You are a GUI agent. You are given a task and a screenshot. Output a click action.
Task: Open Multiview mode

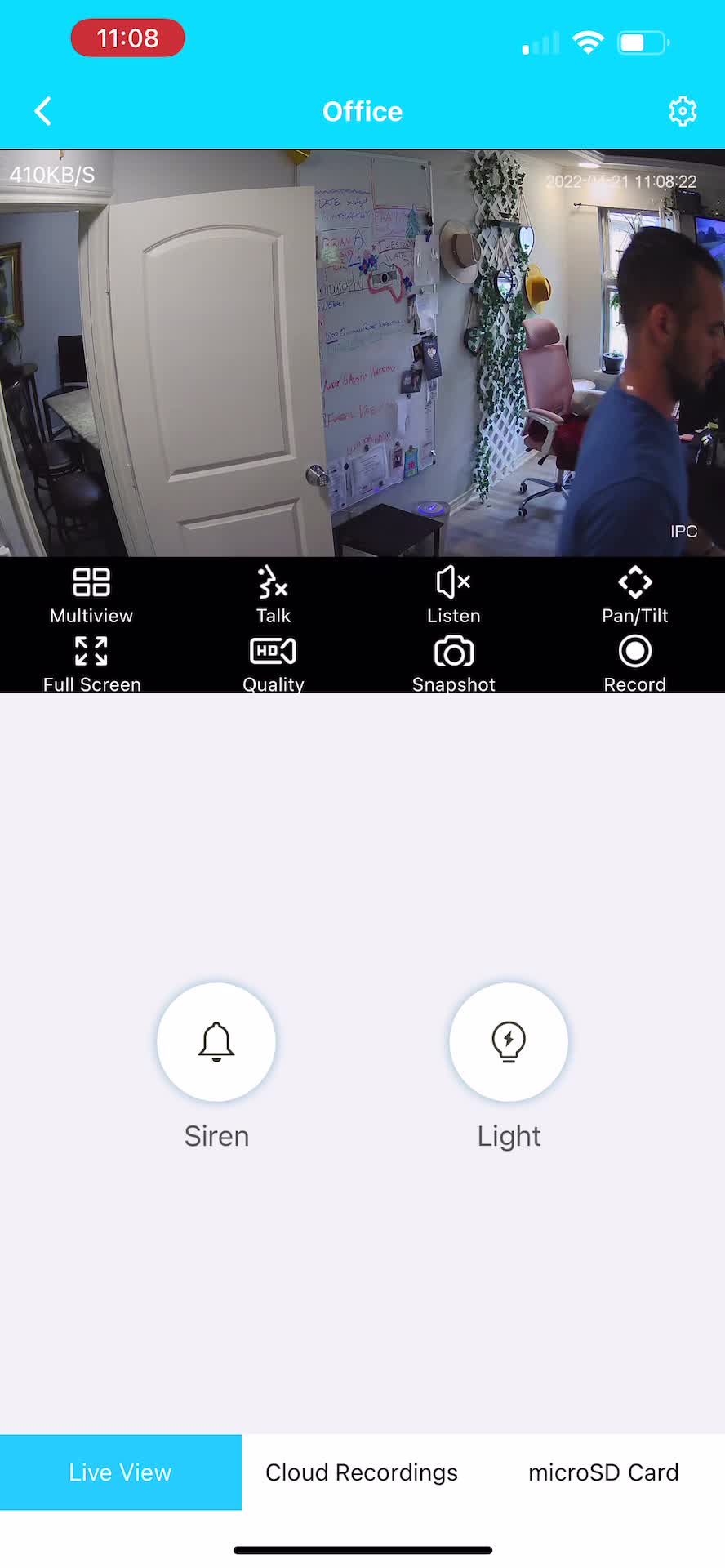(x=91, y=595)
